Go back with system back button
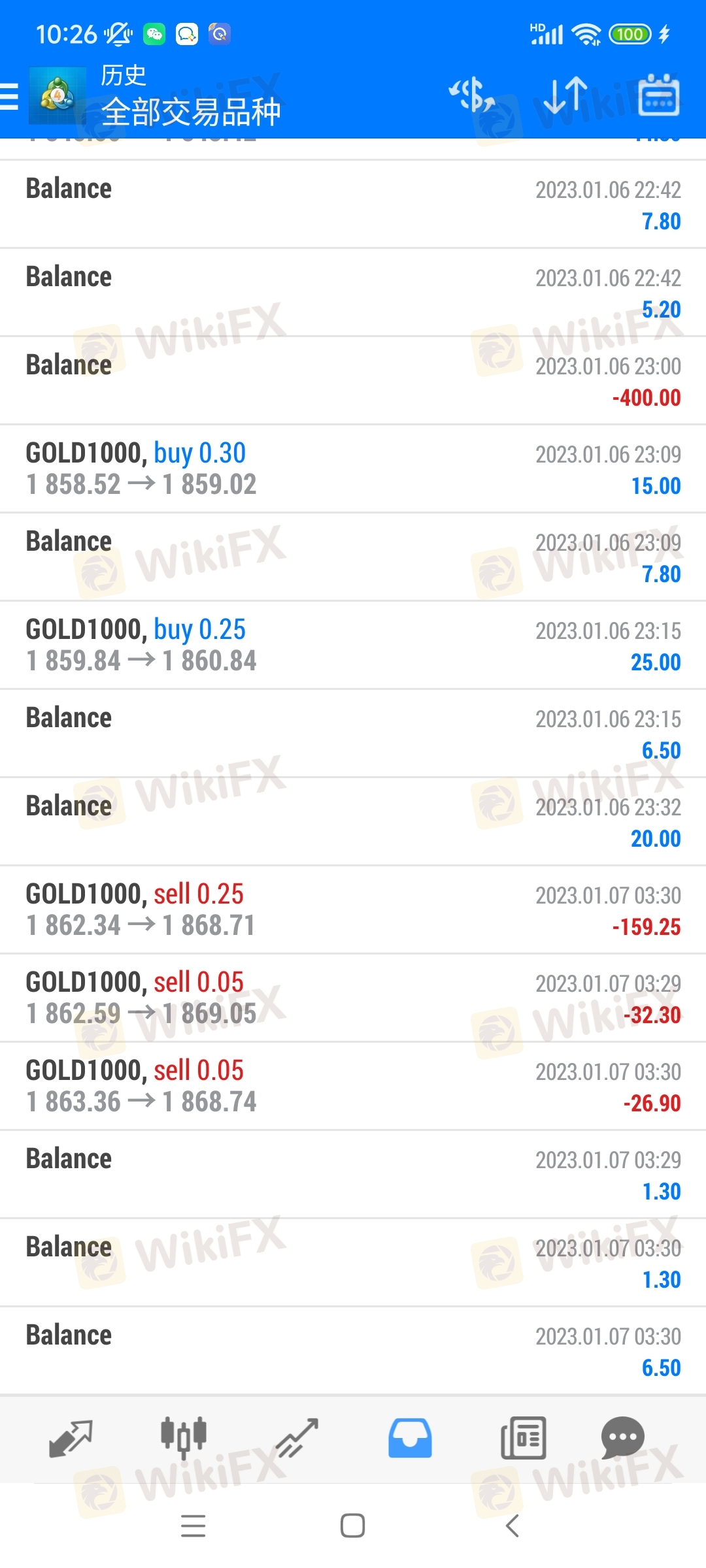 [513, 1526]
